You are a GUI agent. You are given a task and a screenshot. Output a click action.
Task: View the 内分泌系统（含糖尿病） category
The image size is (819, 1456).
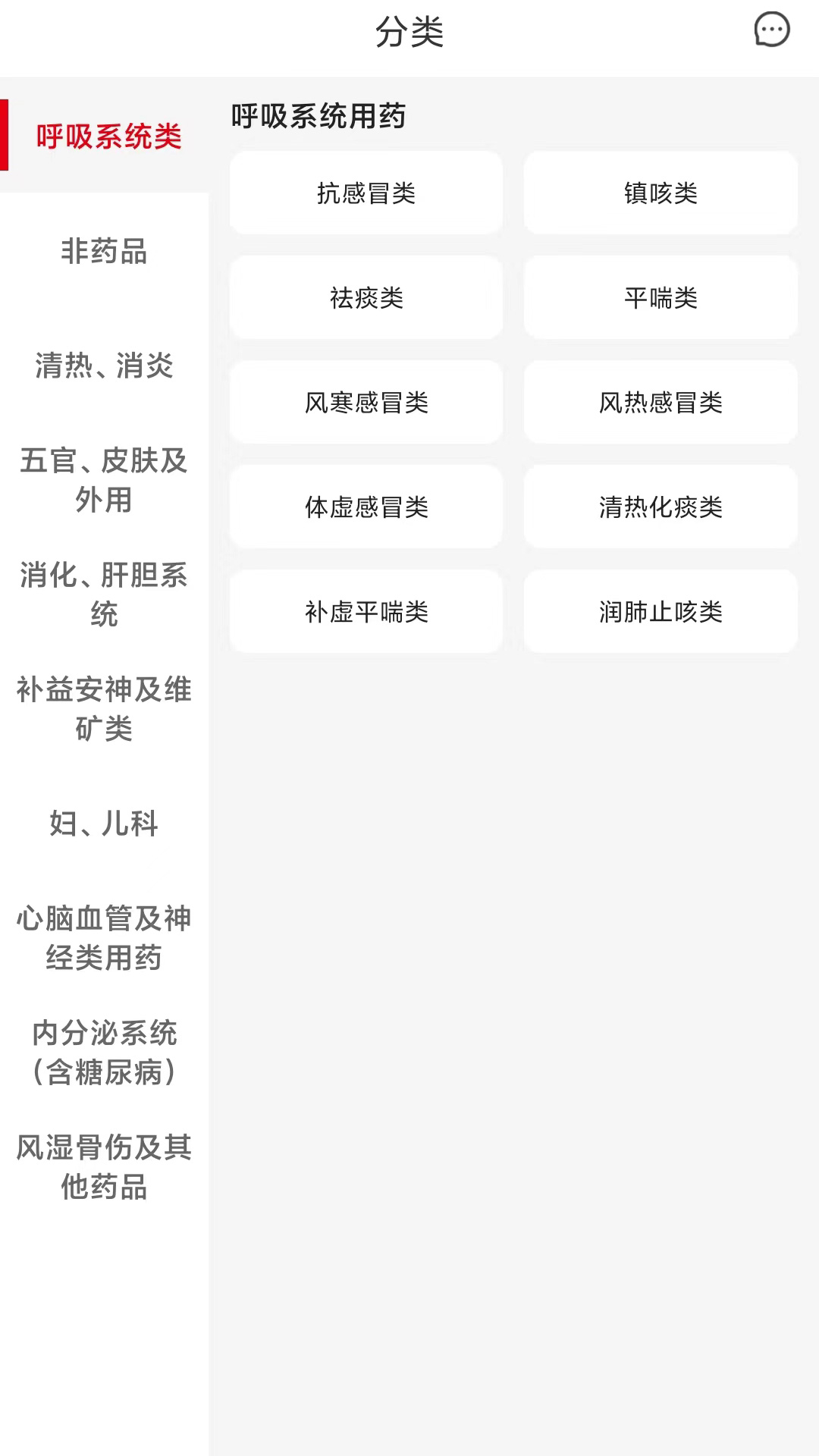click(x=104, y=1053)
